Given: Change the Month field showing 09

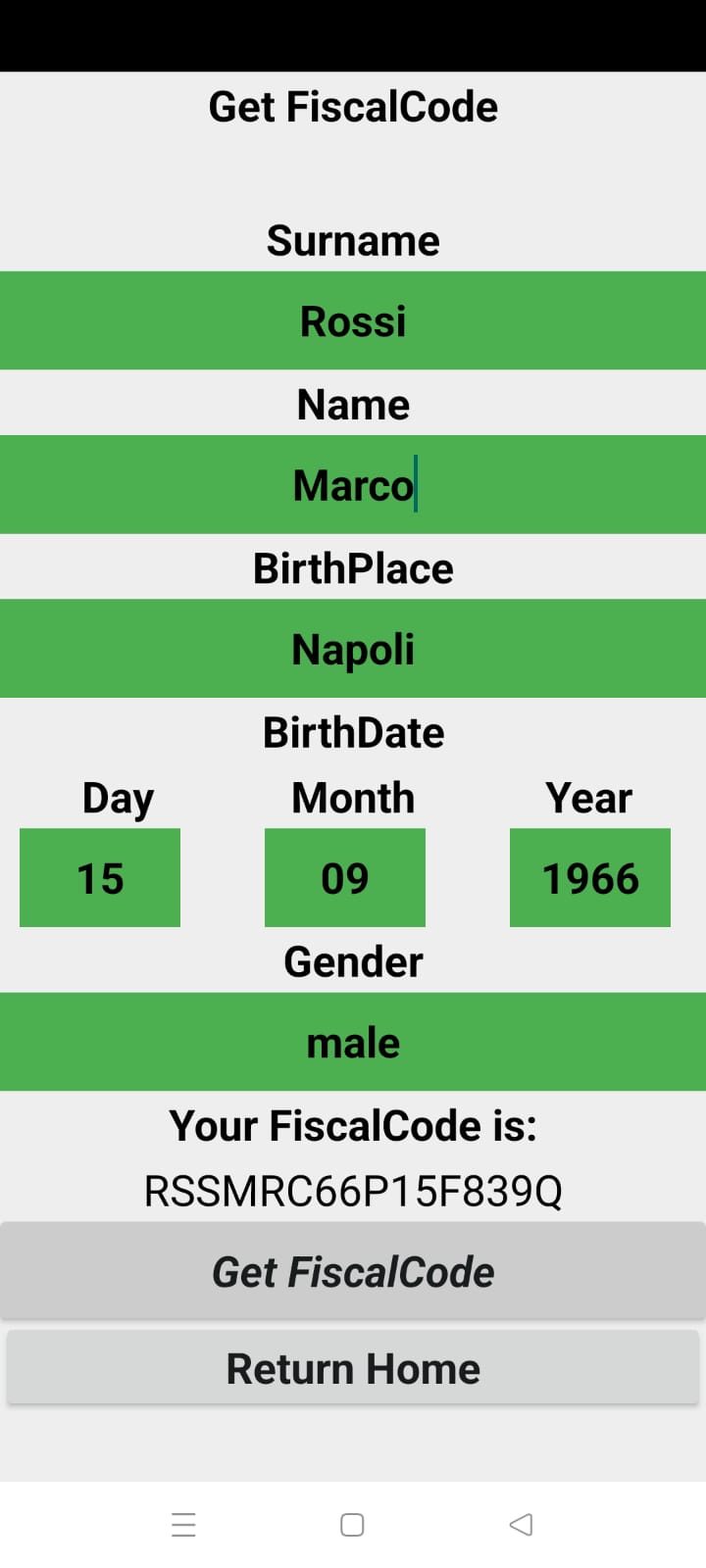Looking at the screenshot, I should point(345,877).
